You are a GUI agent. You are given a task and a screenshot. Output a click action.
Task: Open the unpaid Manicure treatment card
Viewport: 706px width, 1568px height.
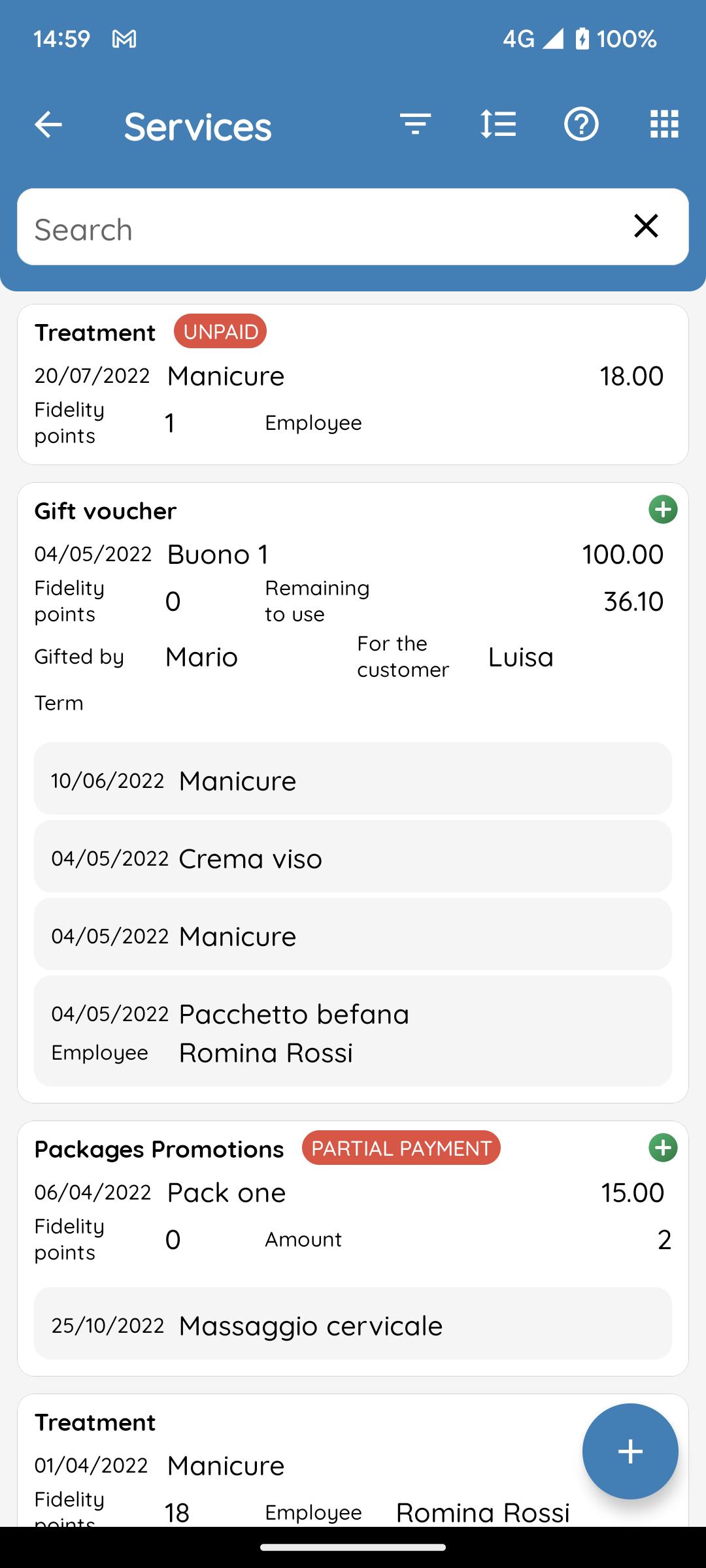click(x=353, y=385)
